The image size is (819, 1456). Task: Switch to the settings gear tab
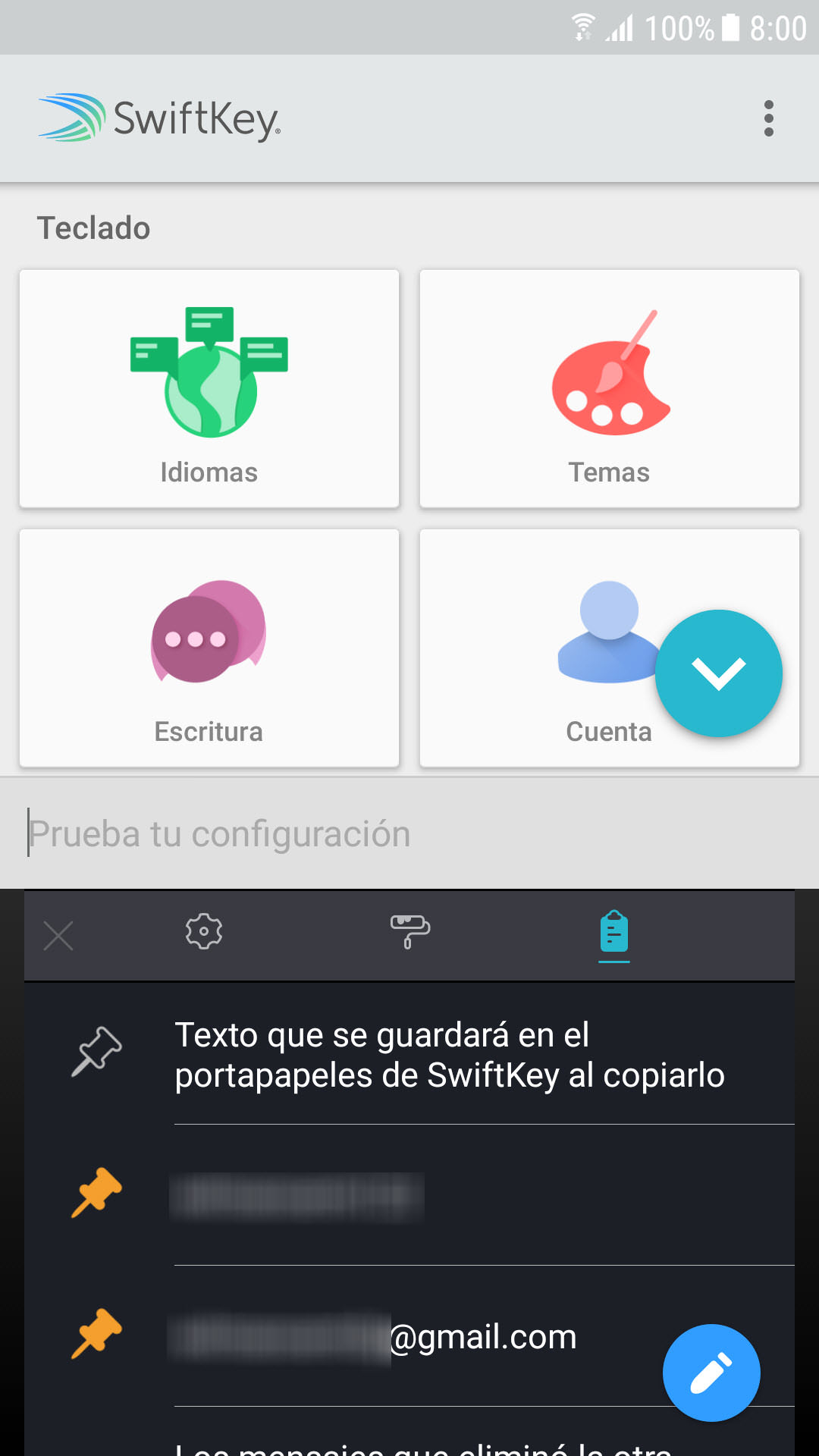(x=204, y=932)
